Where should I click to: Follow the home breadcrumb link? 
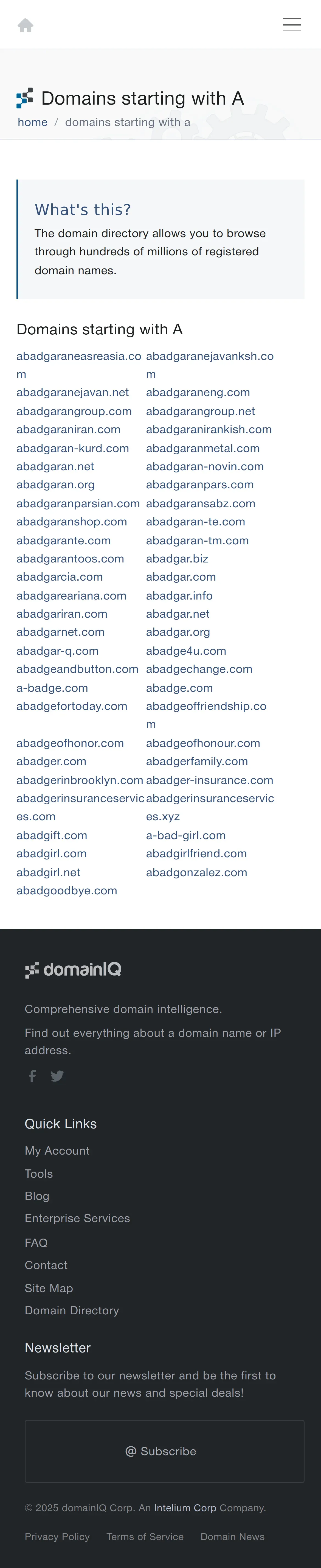click(32, 122)
